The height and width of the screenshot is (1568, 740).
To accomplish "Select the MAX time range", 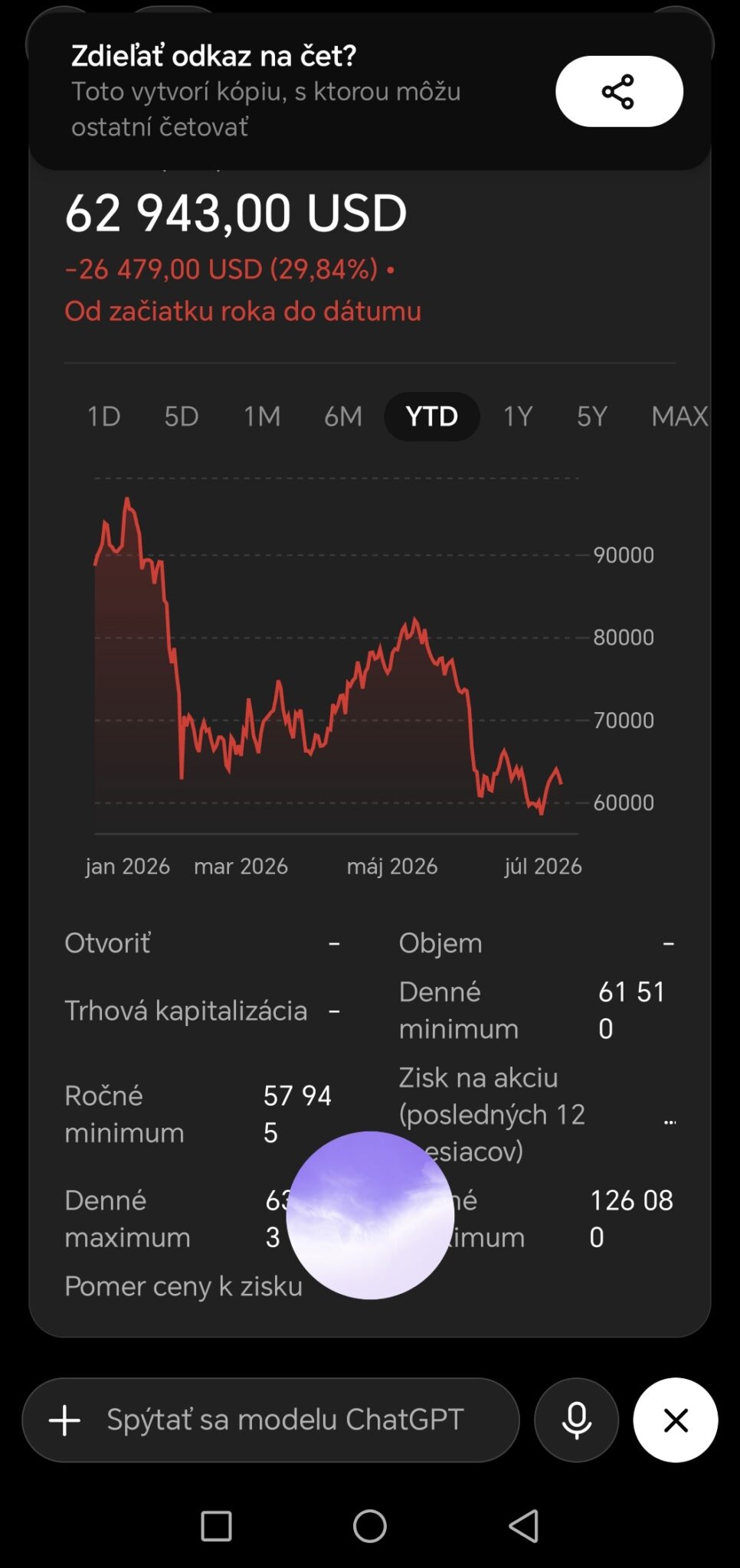I will pos(679,416).
